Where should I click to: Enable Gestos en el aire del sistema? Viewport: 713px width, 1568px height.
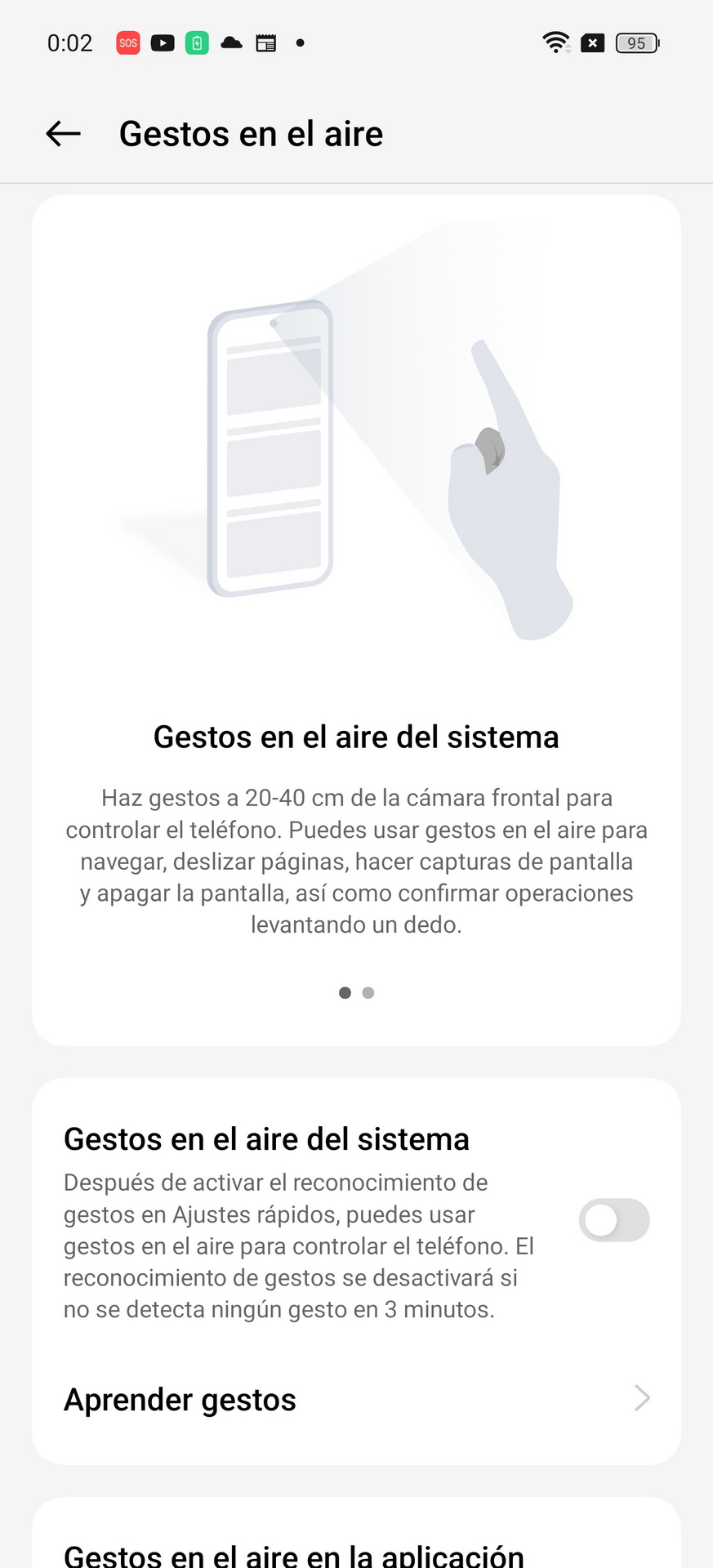[614, 1220]
